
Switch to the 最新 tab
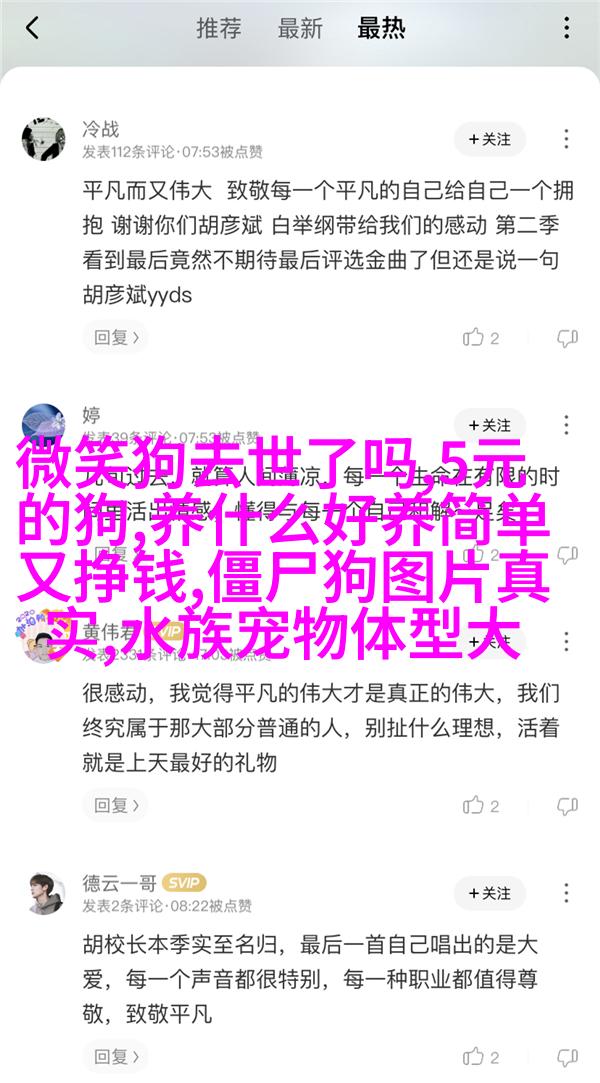299,28
